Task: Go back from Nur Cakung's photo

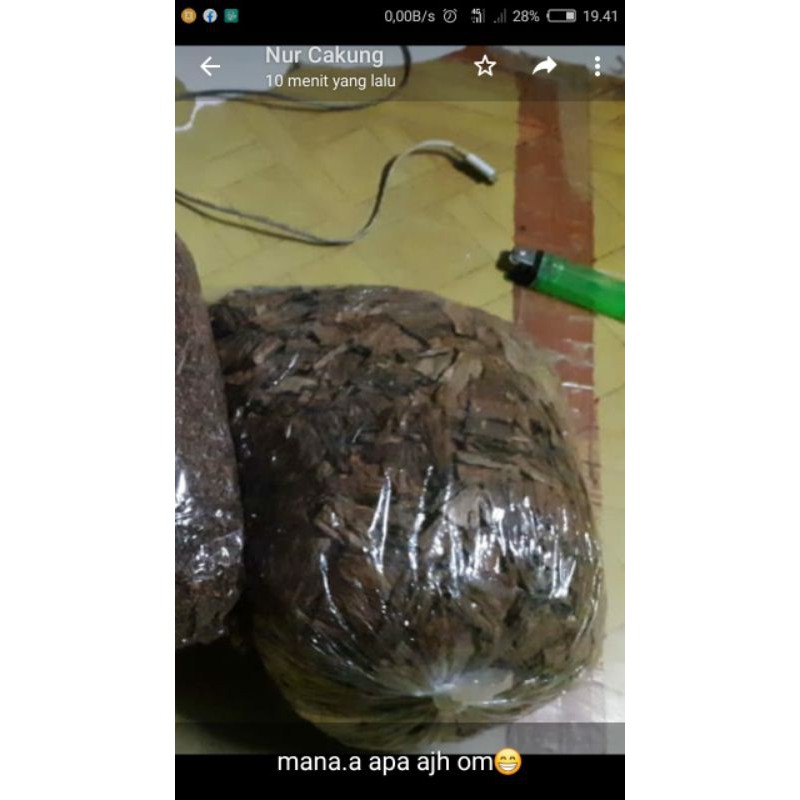Action: [210, 67]
